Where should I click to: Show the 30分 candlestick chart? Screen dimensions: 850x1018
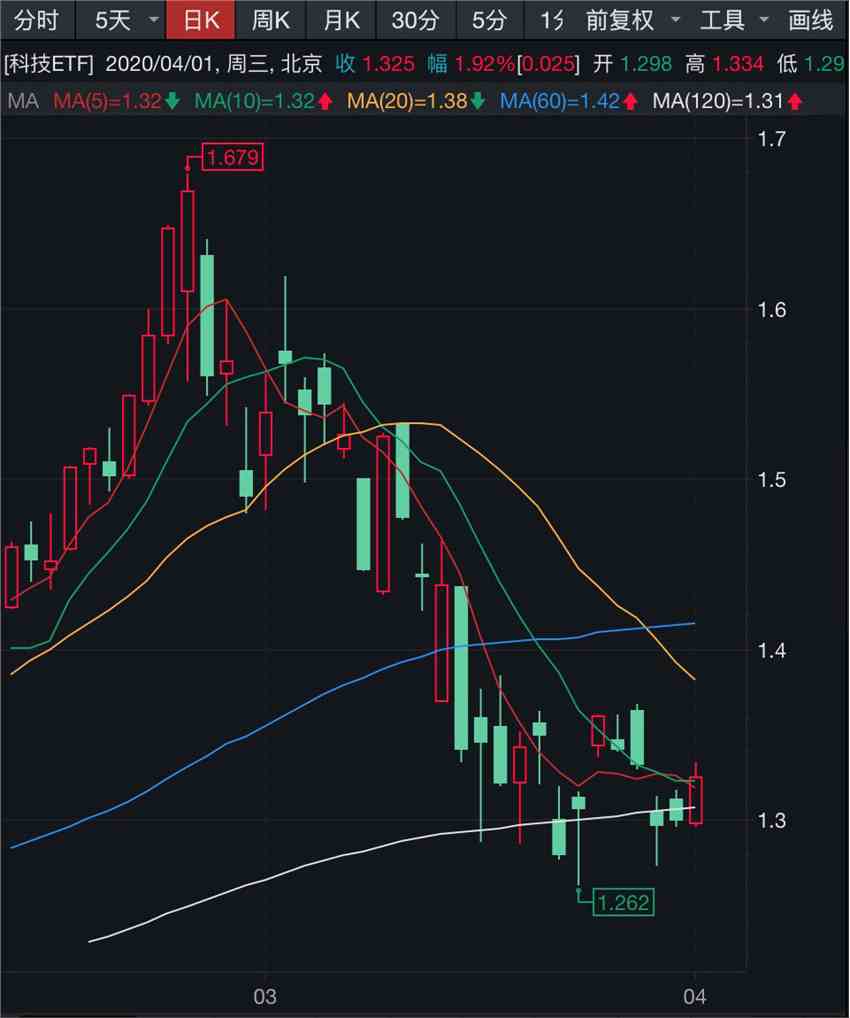[x=412, y=19]
